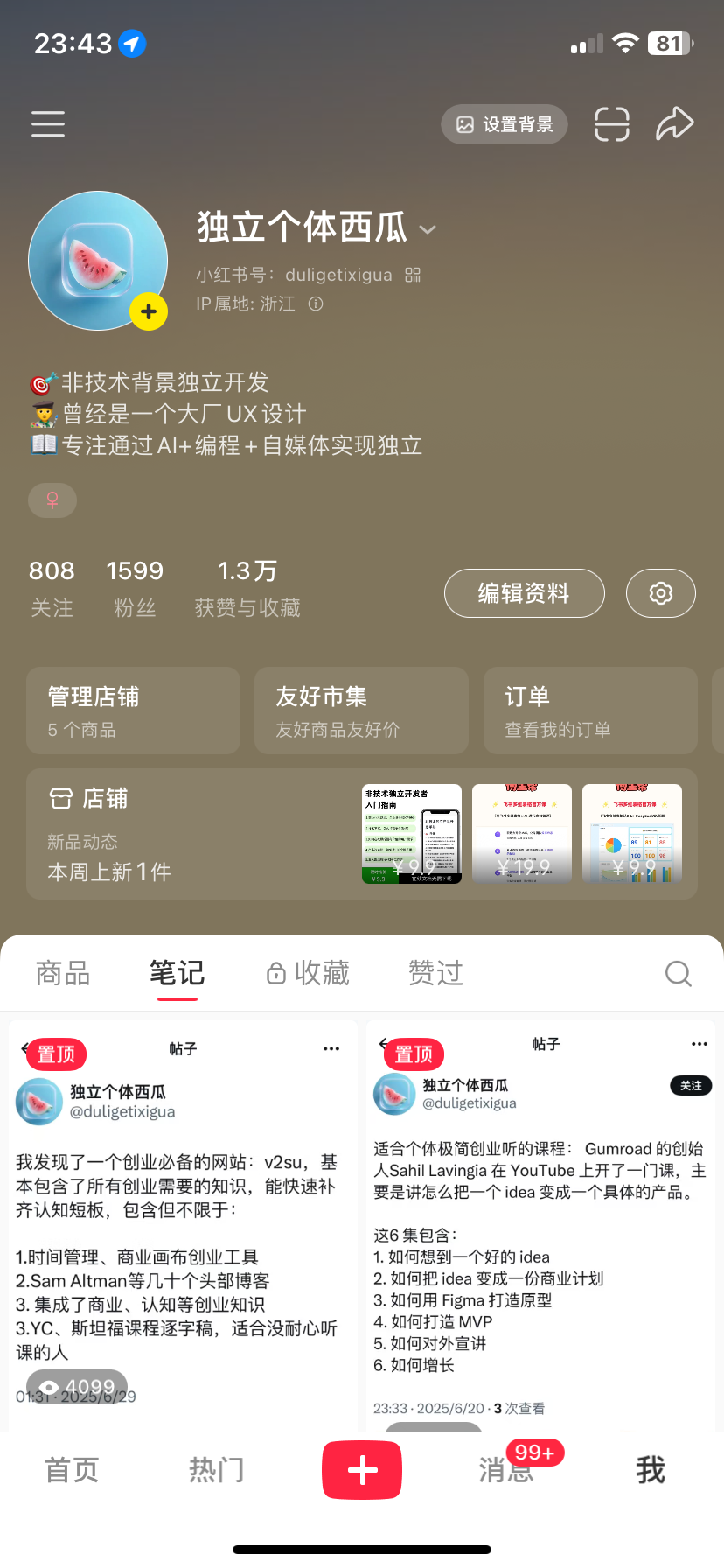724x1568 pixels.
Task: Open the 友好市集 card
Action: click(361, 710)
